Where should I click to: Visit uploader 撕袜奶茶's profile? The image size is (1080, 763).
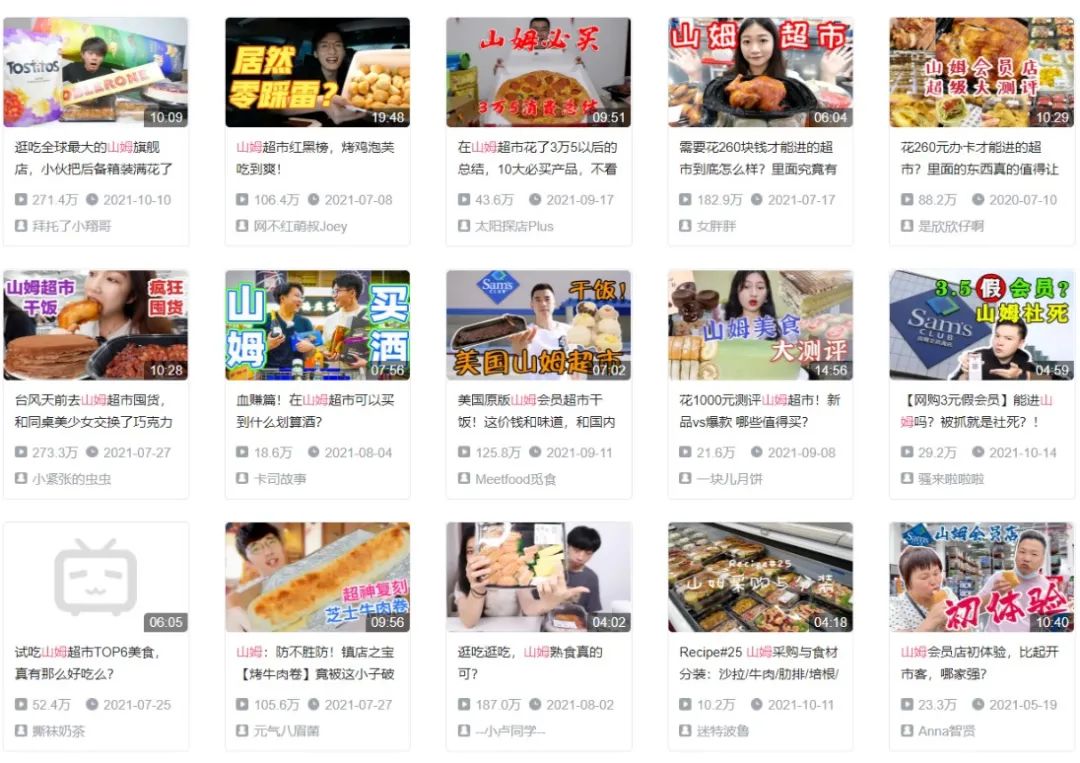tap(58, 731)
